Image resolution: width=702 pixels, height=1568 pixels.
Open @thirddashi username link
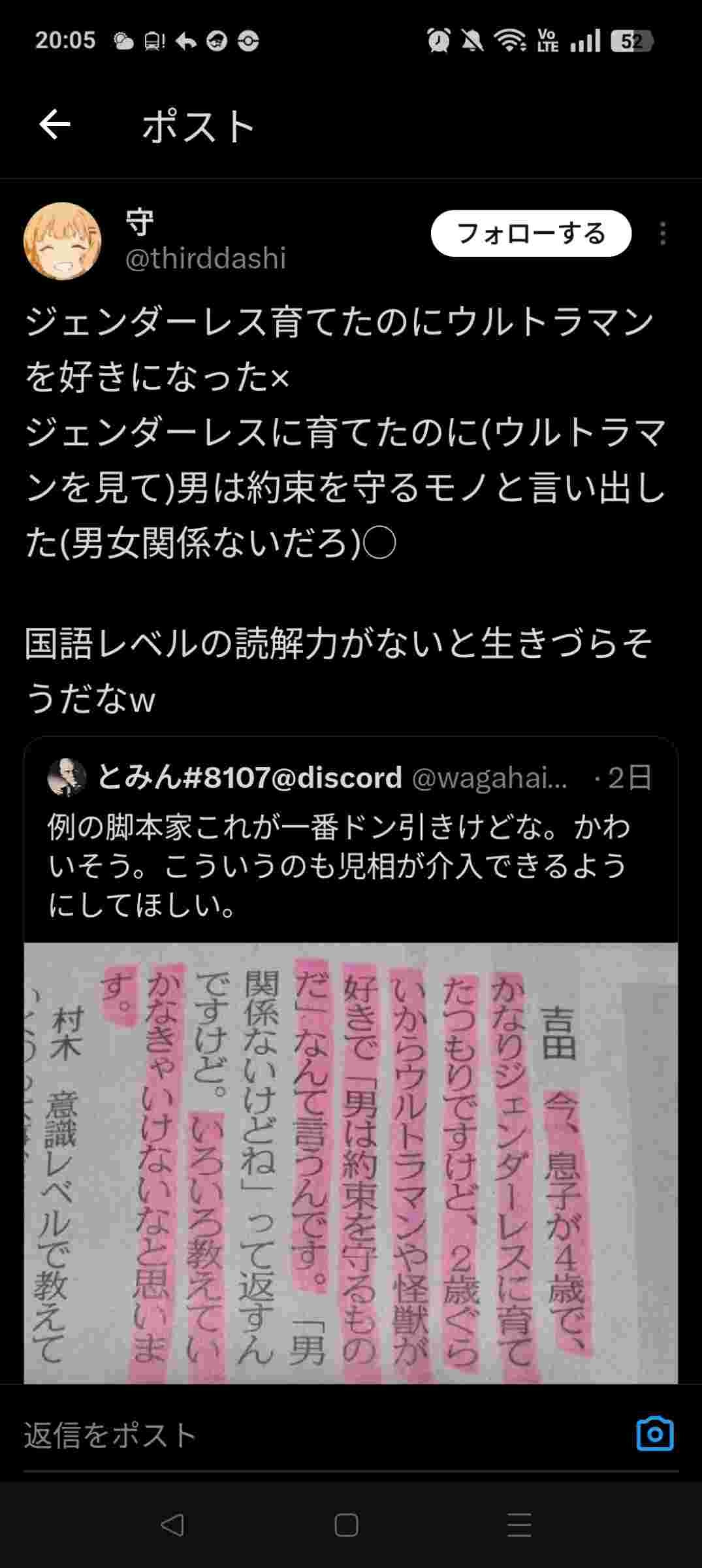[x=205, y=259]
